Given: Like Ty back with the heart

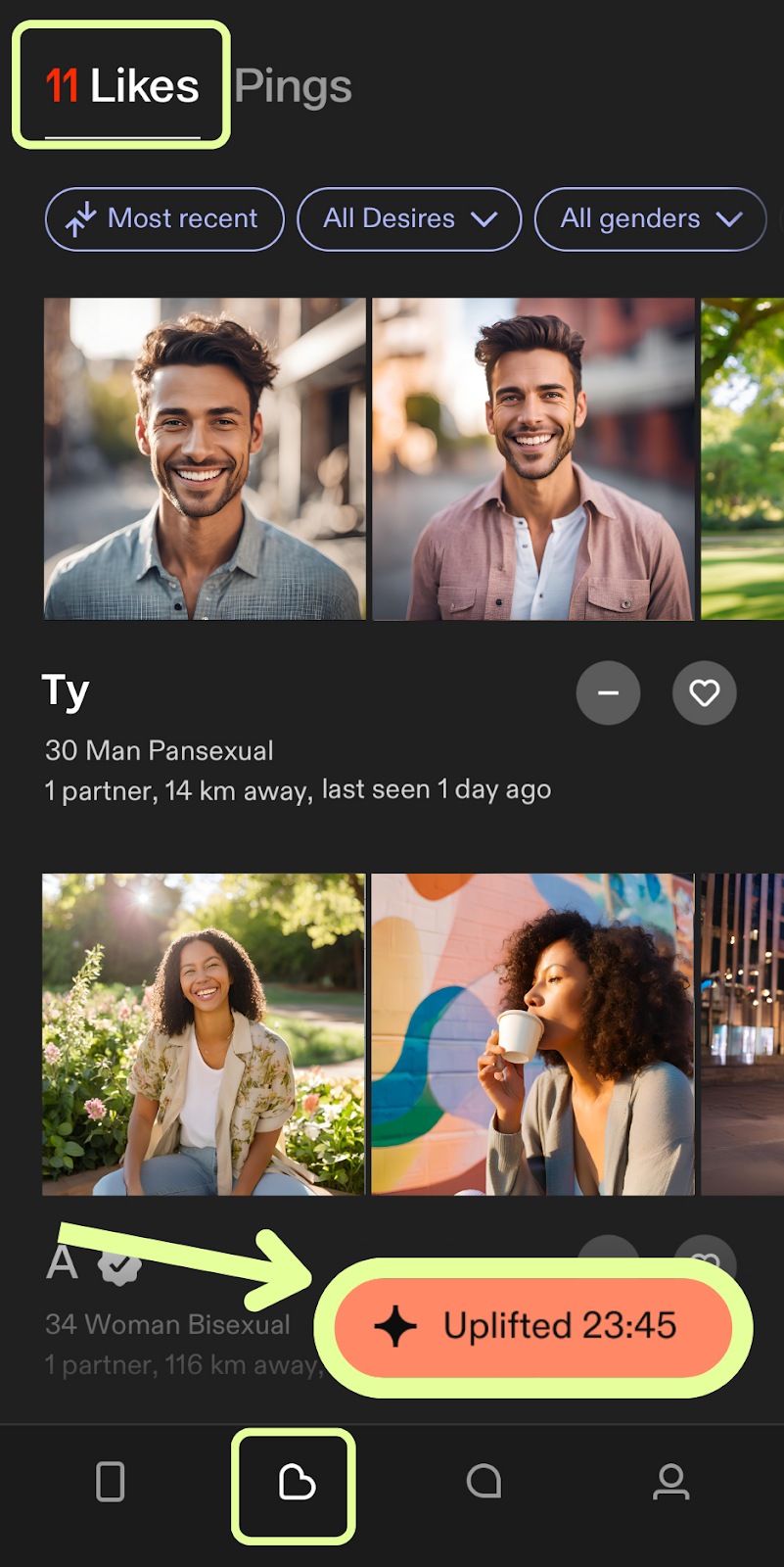Looking at the screenshot, I should click(704, 693).
